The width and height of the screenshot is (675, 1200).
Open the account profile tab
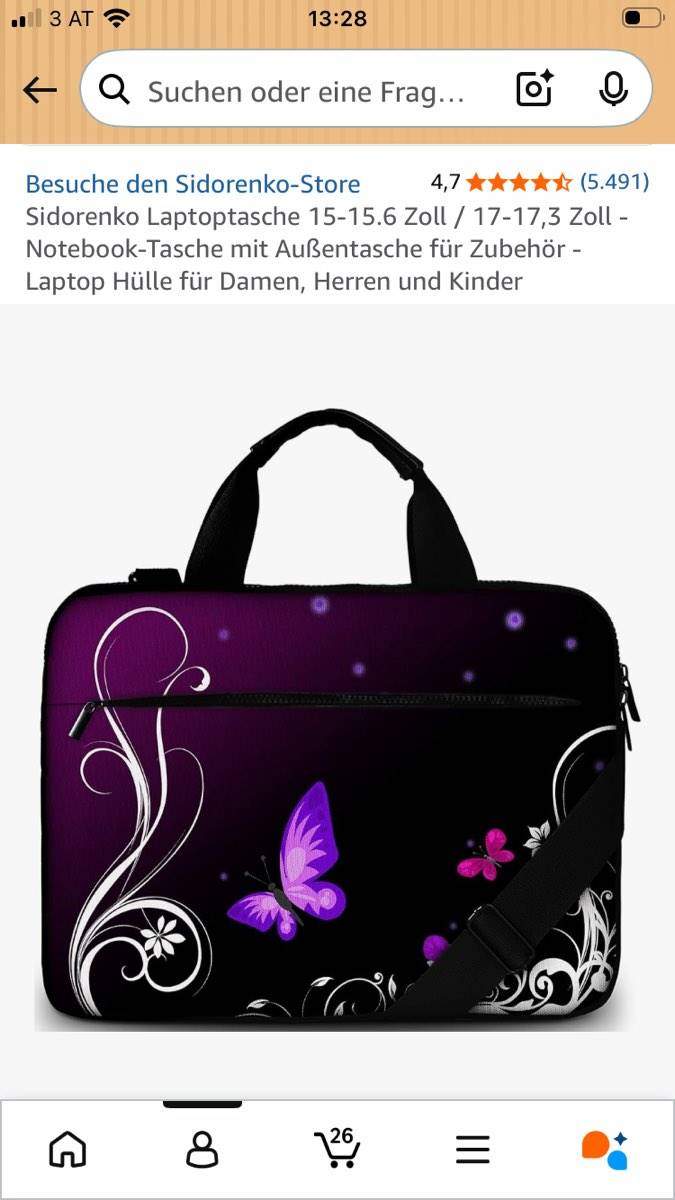(202, 1150)
